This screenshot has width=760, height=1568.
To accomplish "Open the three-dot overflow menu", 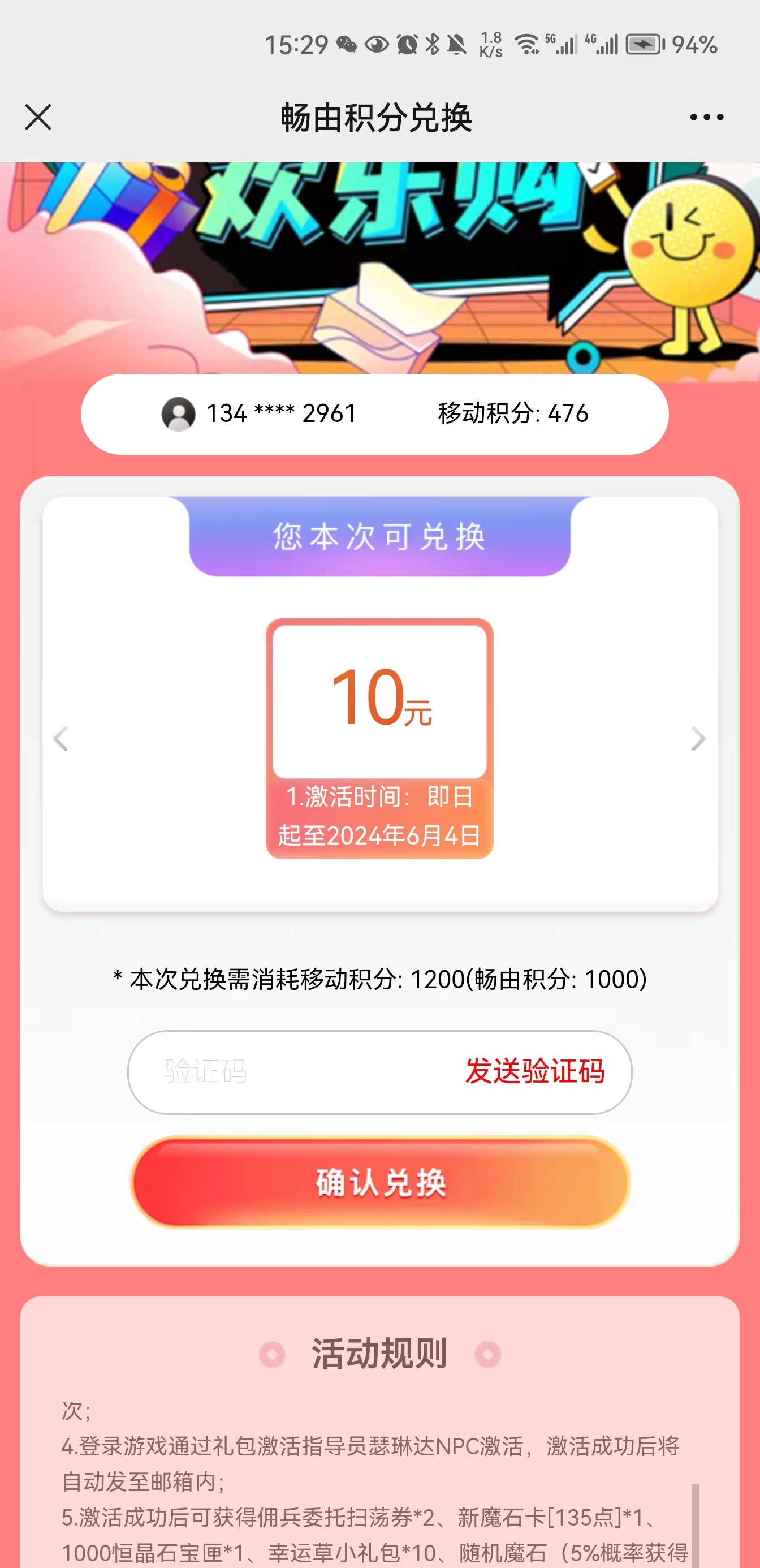I will 706,117.
